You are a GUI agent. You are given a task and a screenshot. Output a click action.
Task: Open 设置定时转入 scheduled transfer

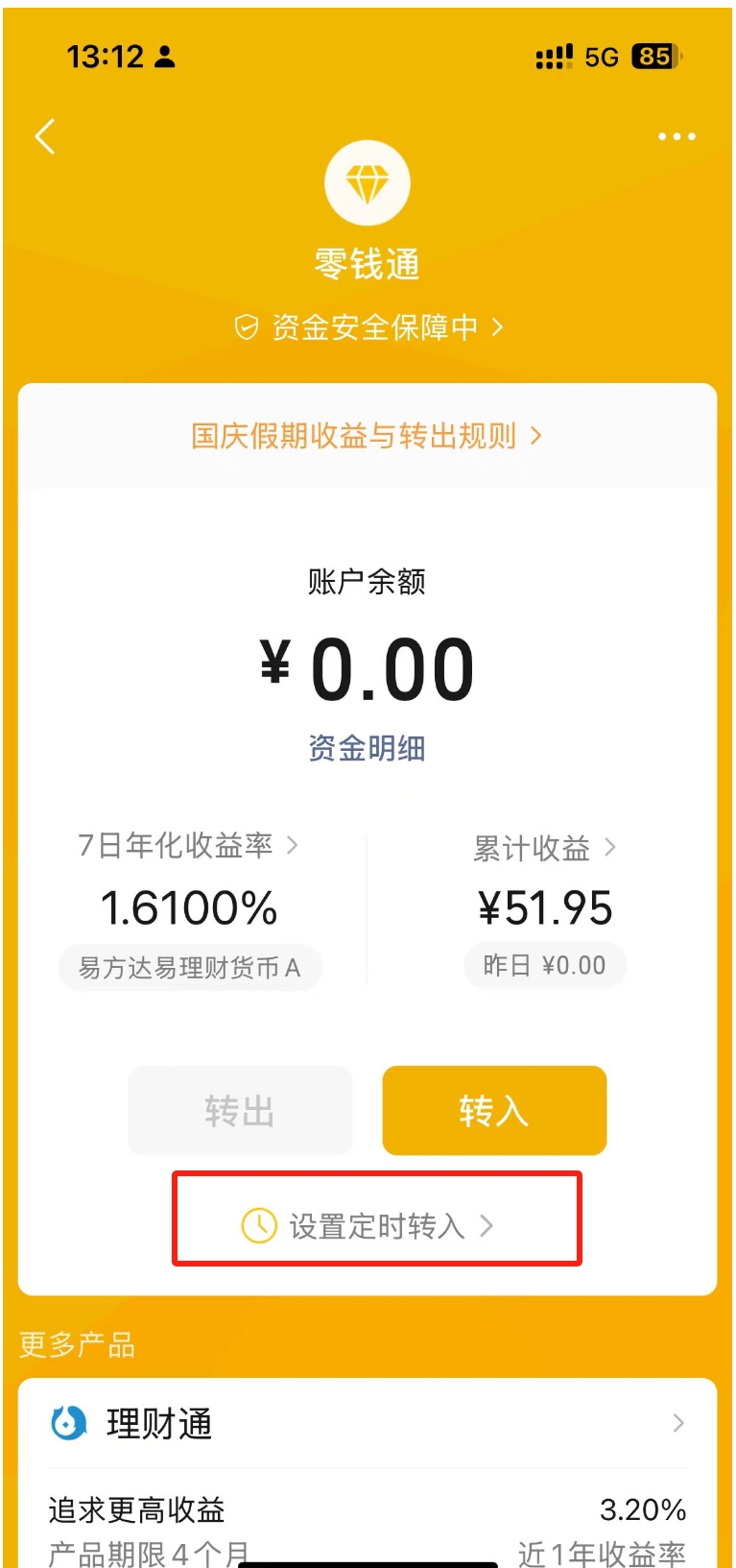(x=368, y=1225)
